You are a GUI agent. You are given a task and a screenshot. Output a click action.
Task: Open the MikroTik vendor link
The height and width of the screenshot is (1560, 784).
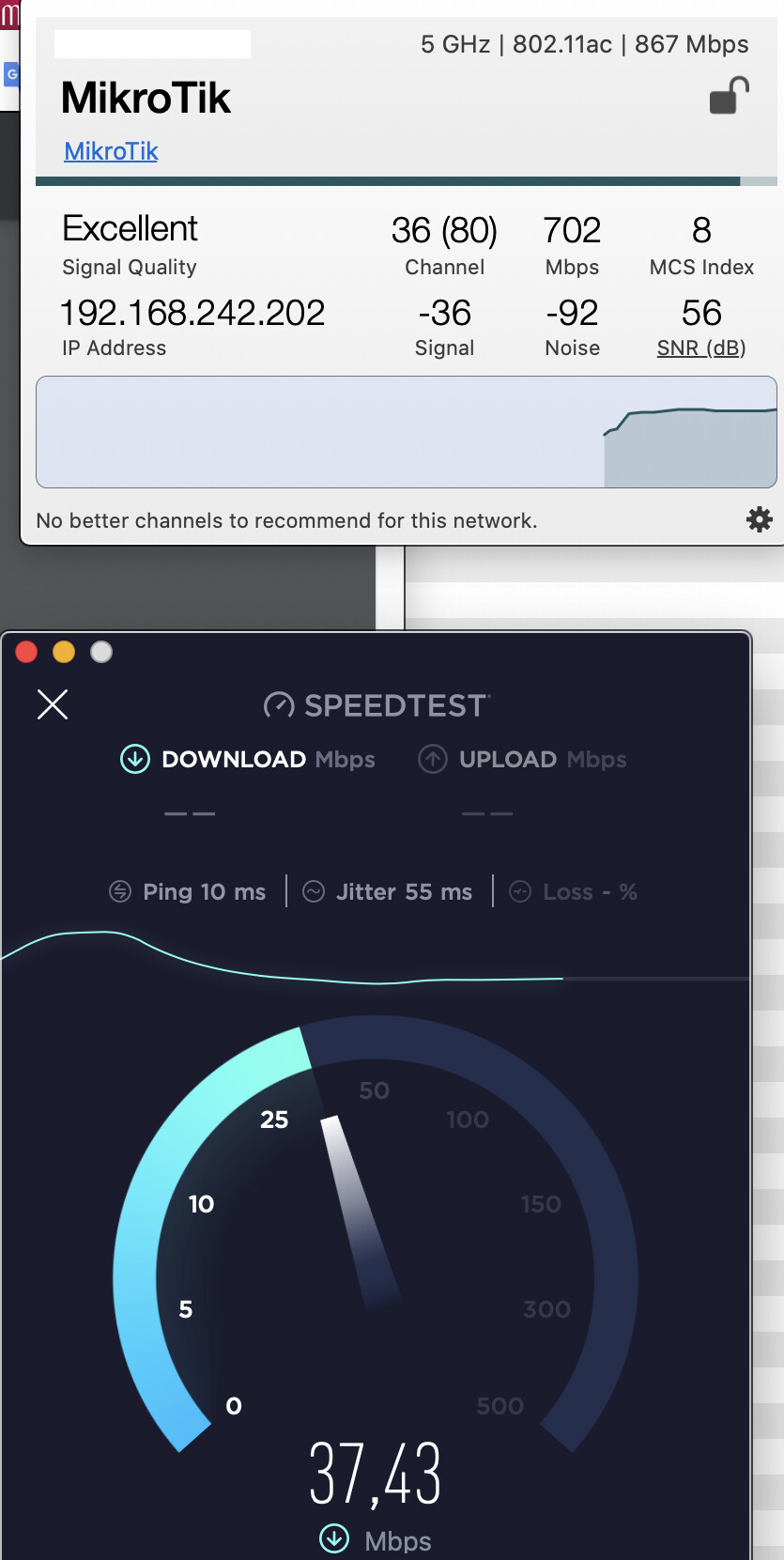pyautogui.click(x=111, y=151)
